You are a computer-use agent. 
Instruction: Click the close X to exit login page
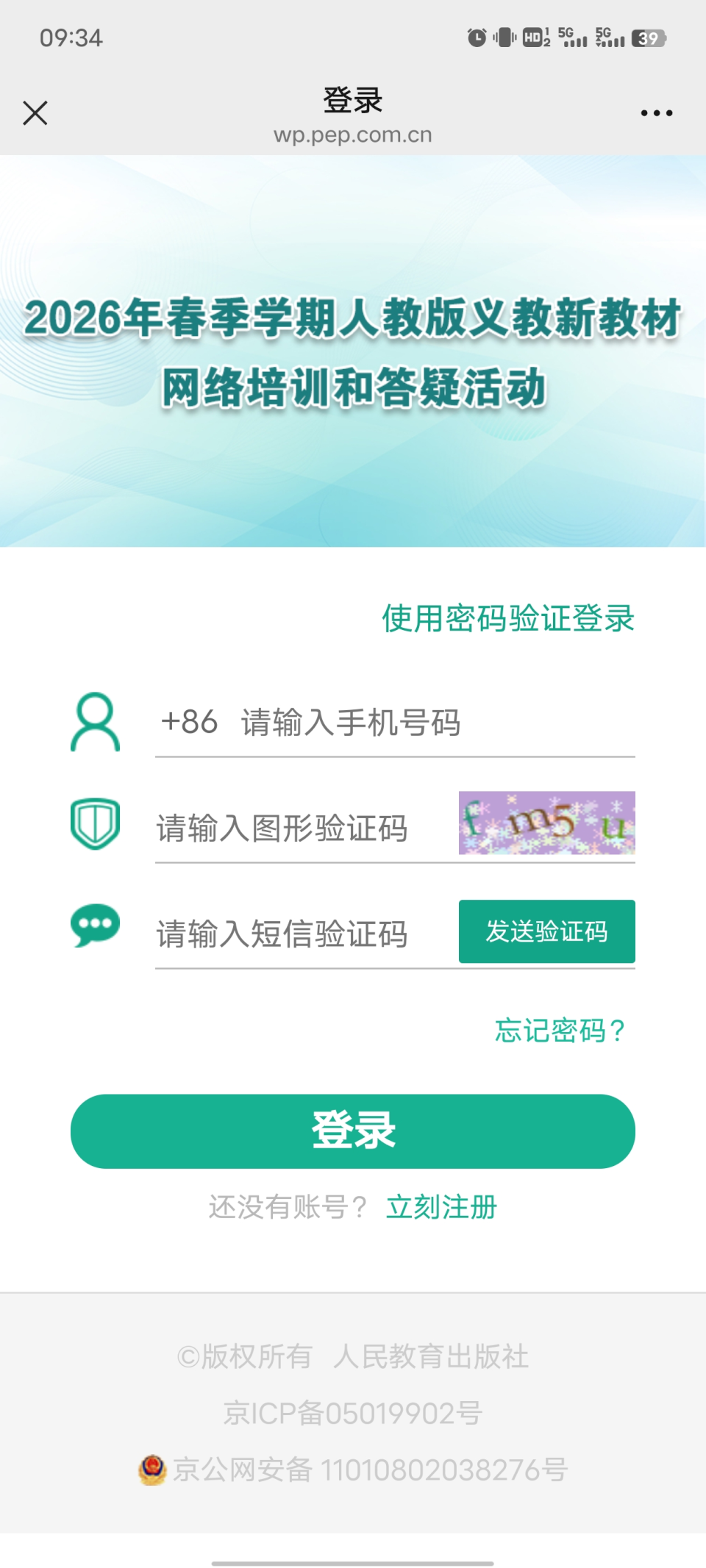click(x=34, y=112)
